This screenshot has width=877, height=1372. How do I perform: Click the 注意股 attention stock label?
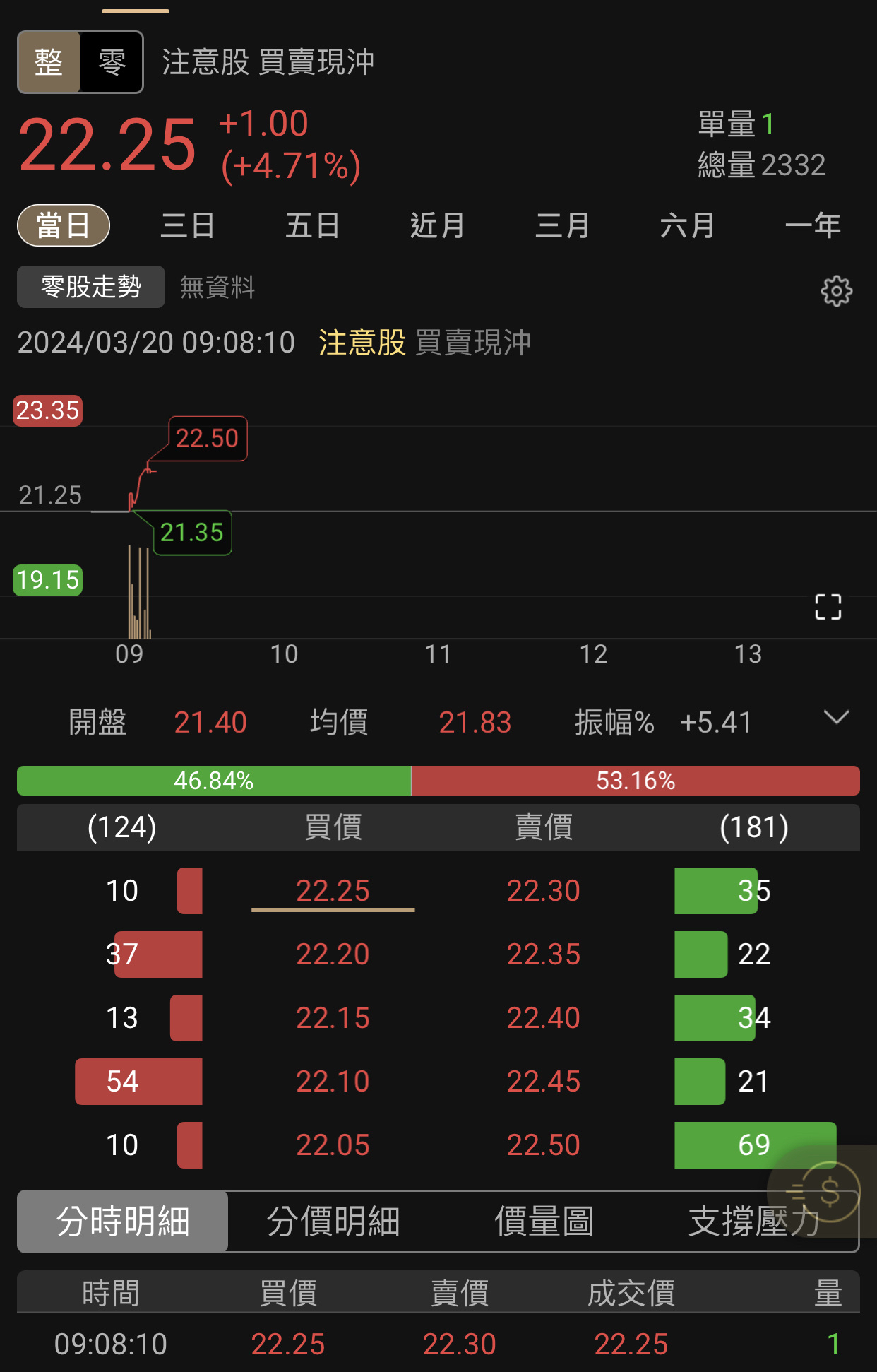[x=362, y=342]
